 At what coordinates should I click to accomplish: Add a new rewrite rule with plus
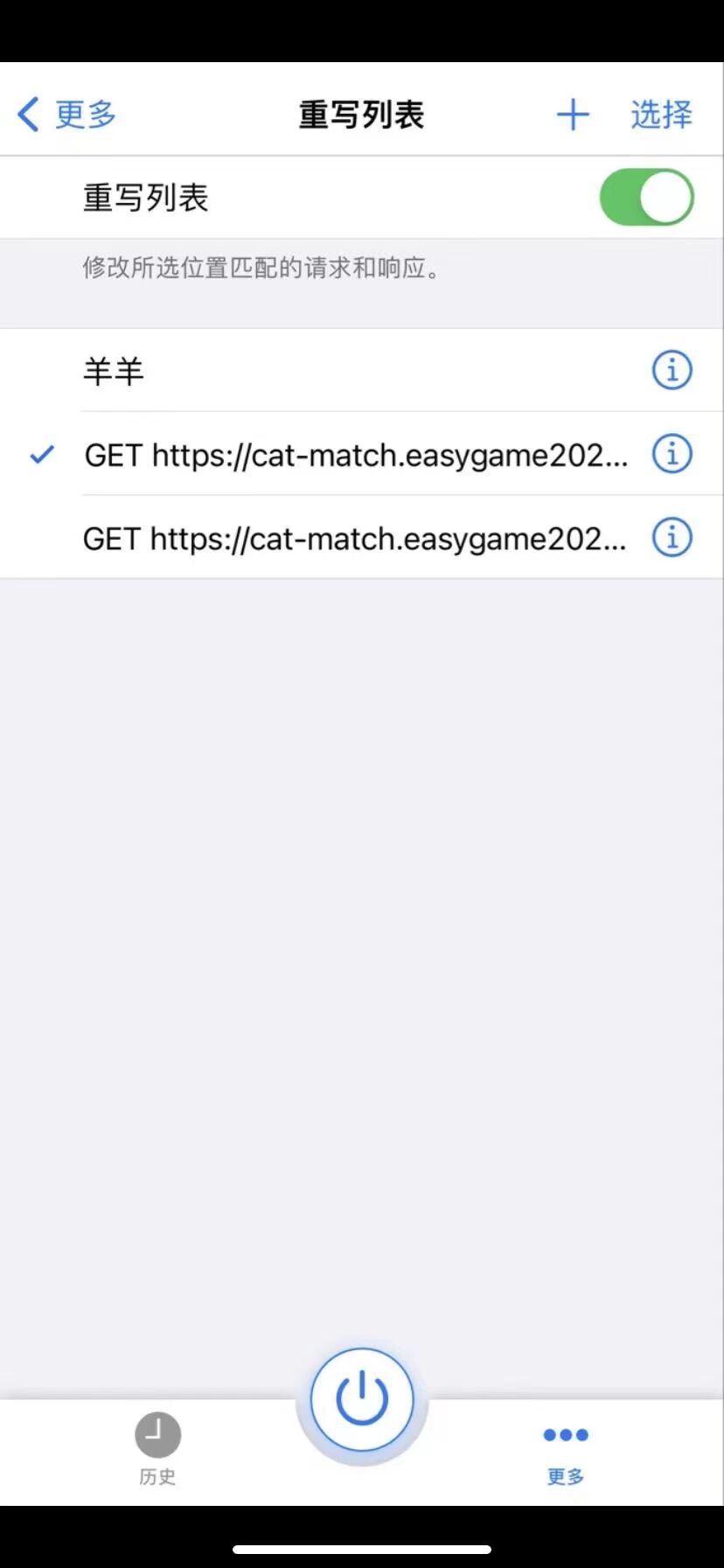pyautogui.click(x=573, y=115)
